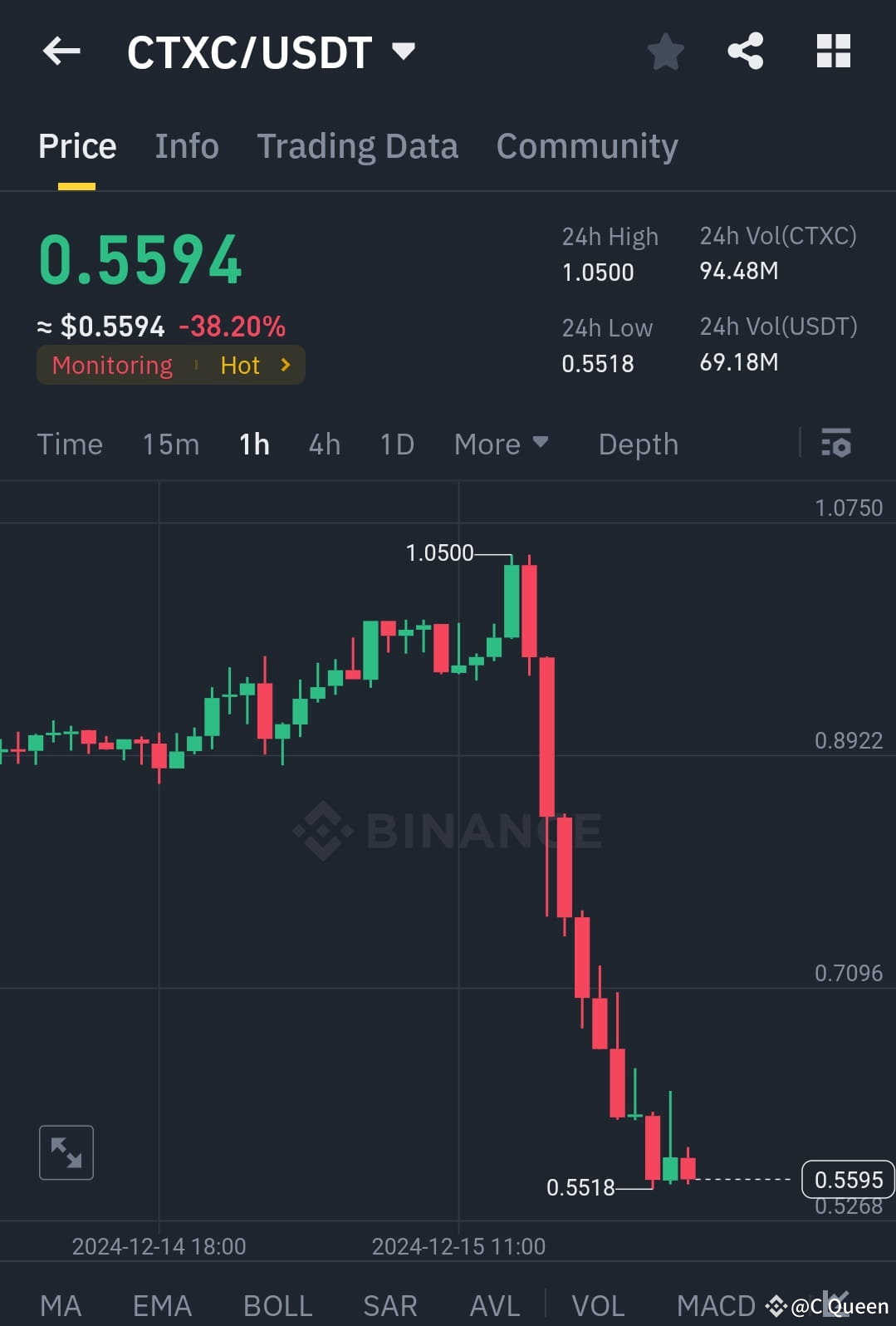Select the 4h timeframe
Screen dimensions: 896x1326
click(324, 444)
